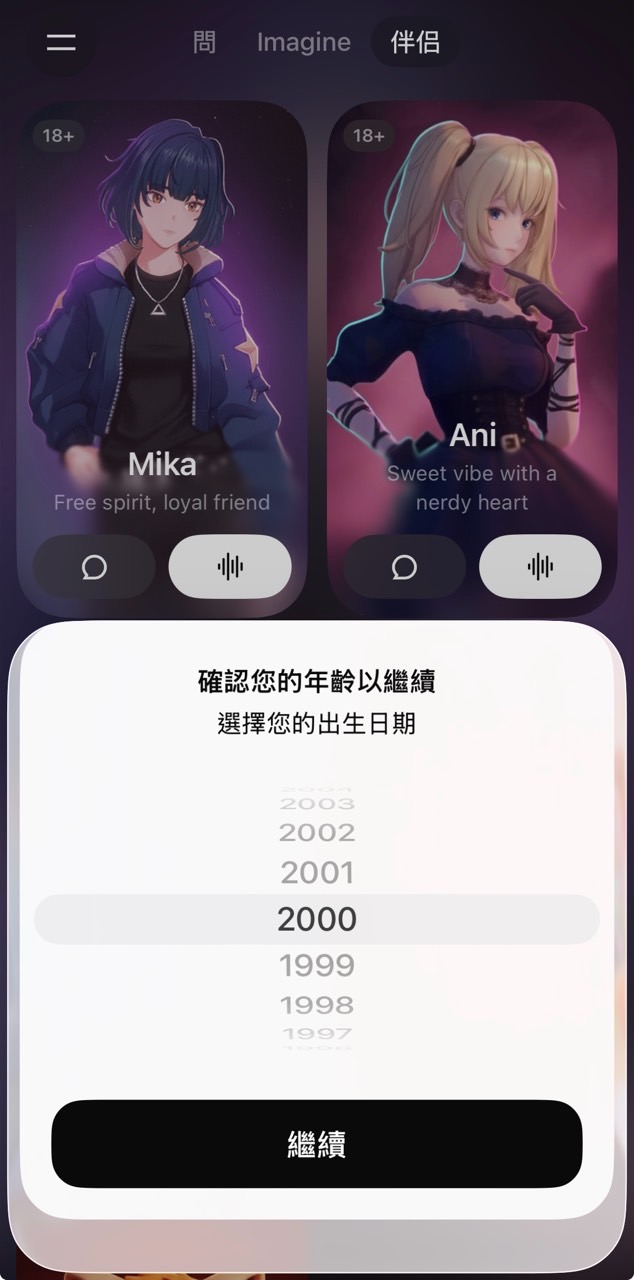
Task: Select birth year 1999
Action: [317, 965]
